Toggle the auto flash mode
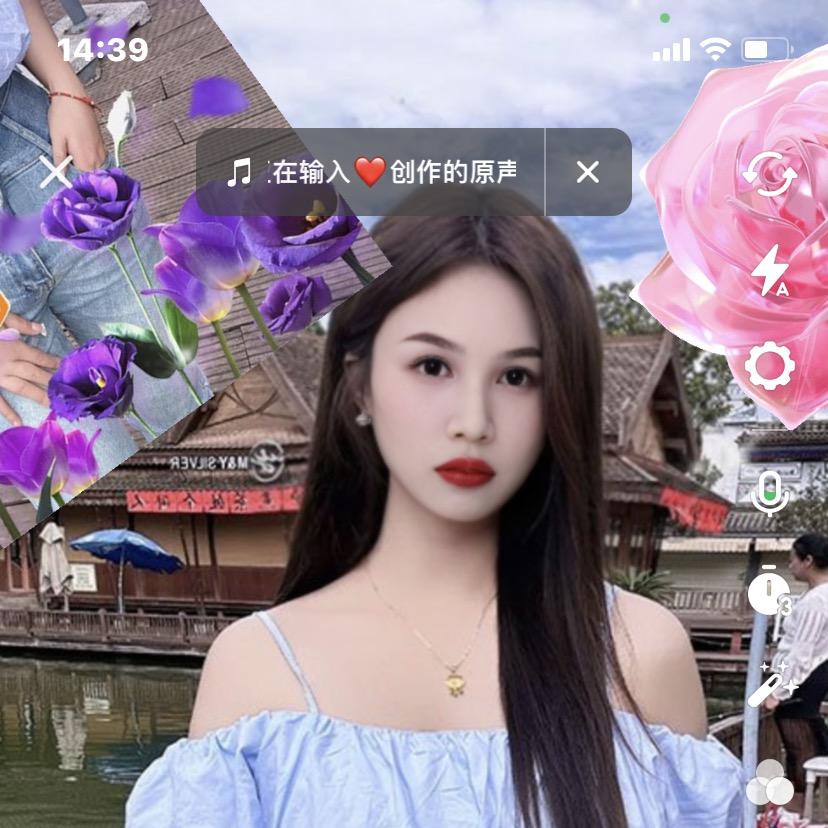This screenshot has width=828, height=828. point(769,270)
